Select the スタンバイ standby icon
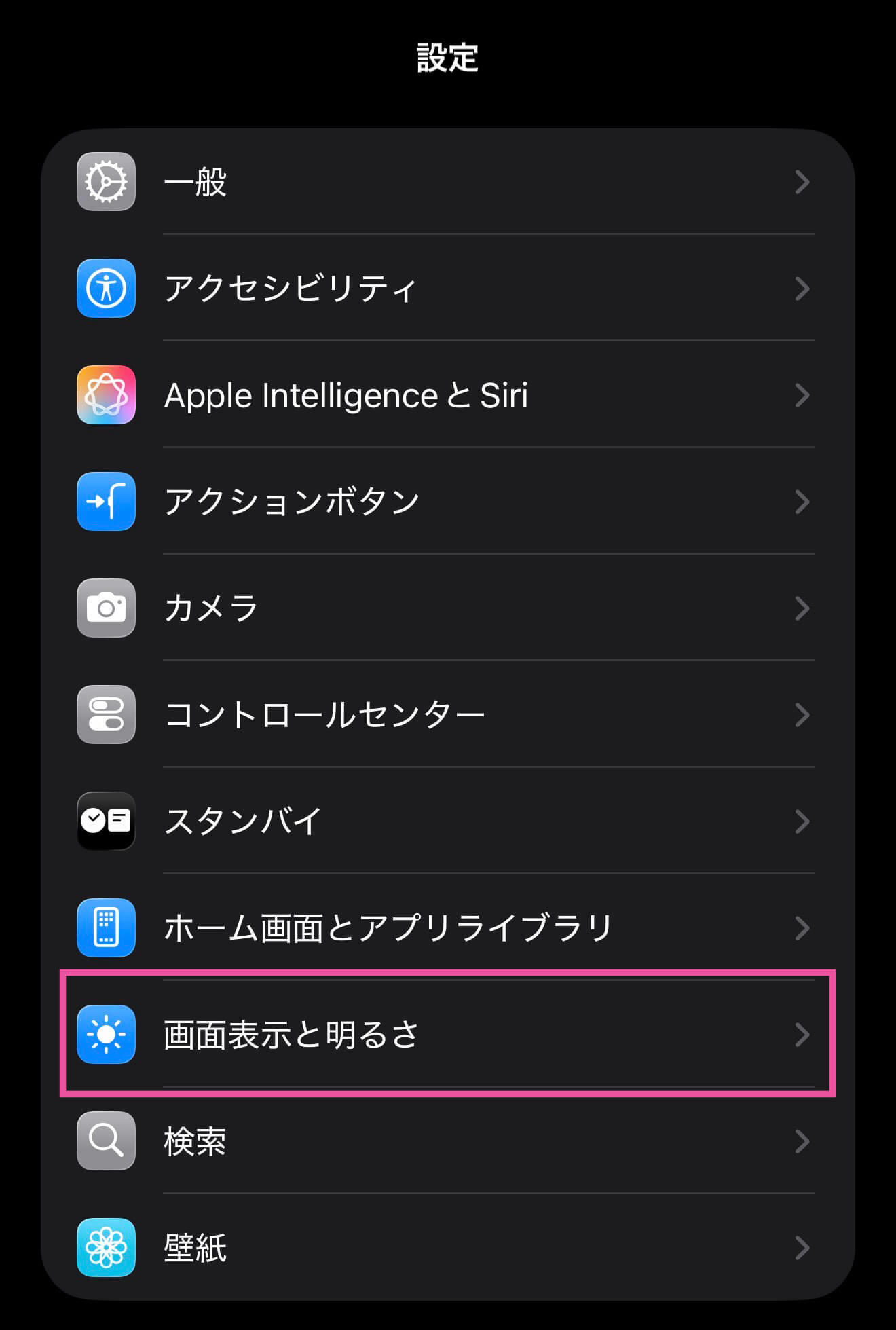This screenshot has width=896, height=1330. [106, 821]
